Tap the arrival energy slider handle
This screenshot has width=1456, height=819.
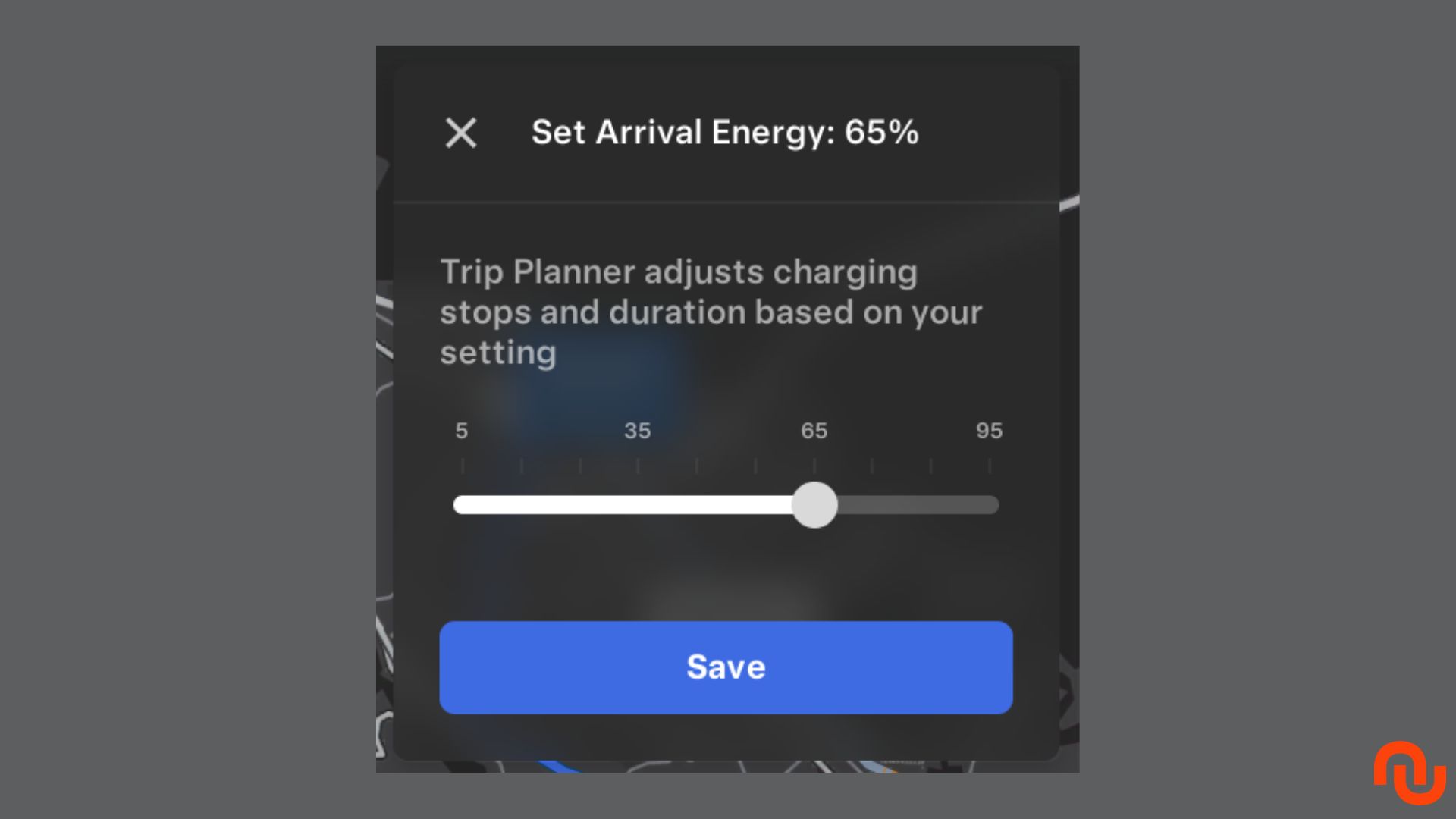tap(814, 505)
